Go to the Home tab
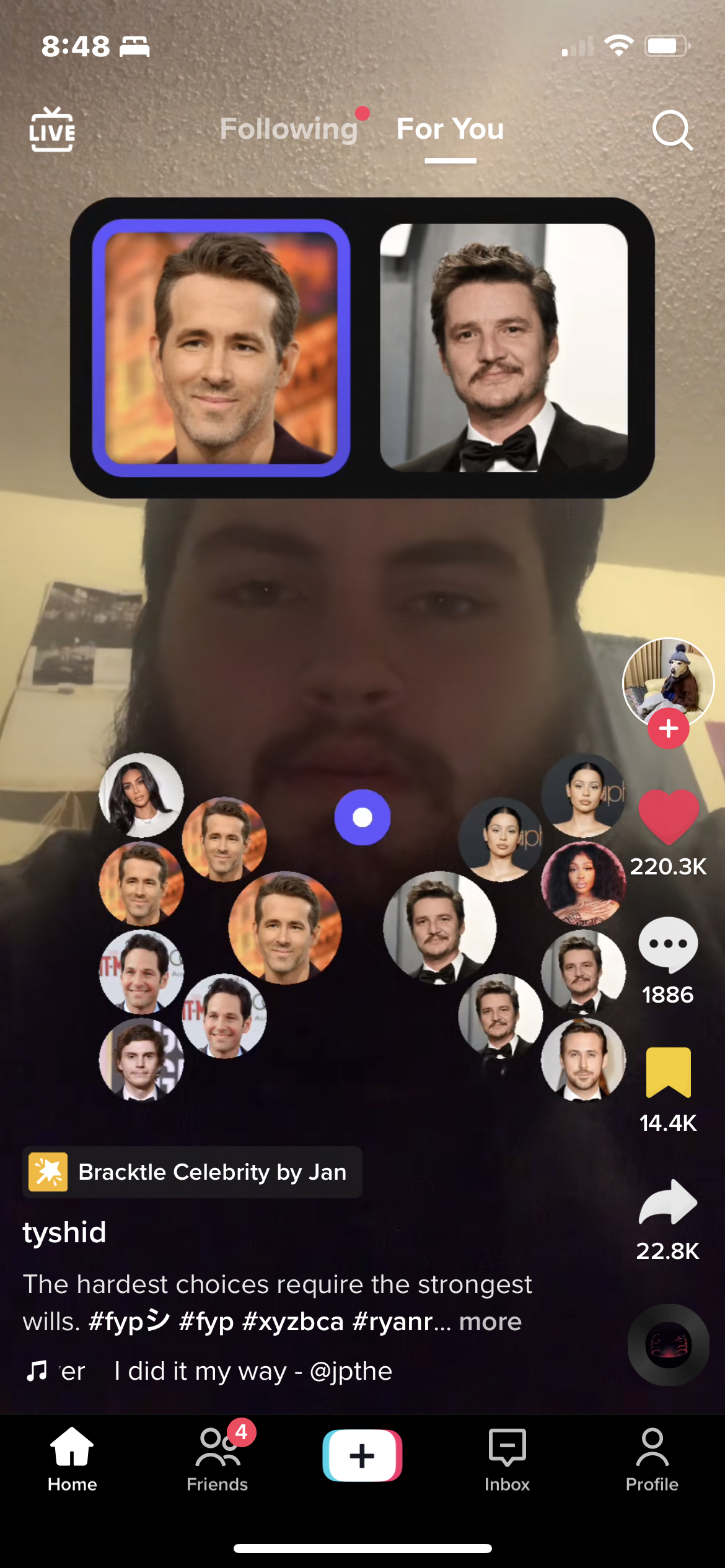The height and width of the screenshot is (1568, 725). click(x=72, y=1458)
